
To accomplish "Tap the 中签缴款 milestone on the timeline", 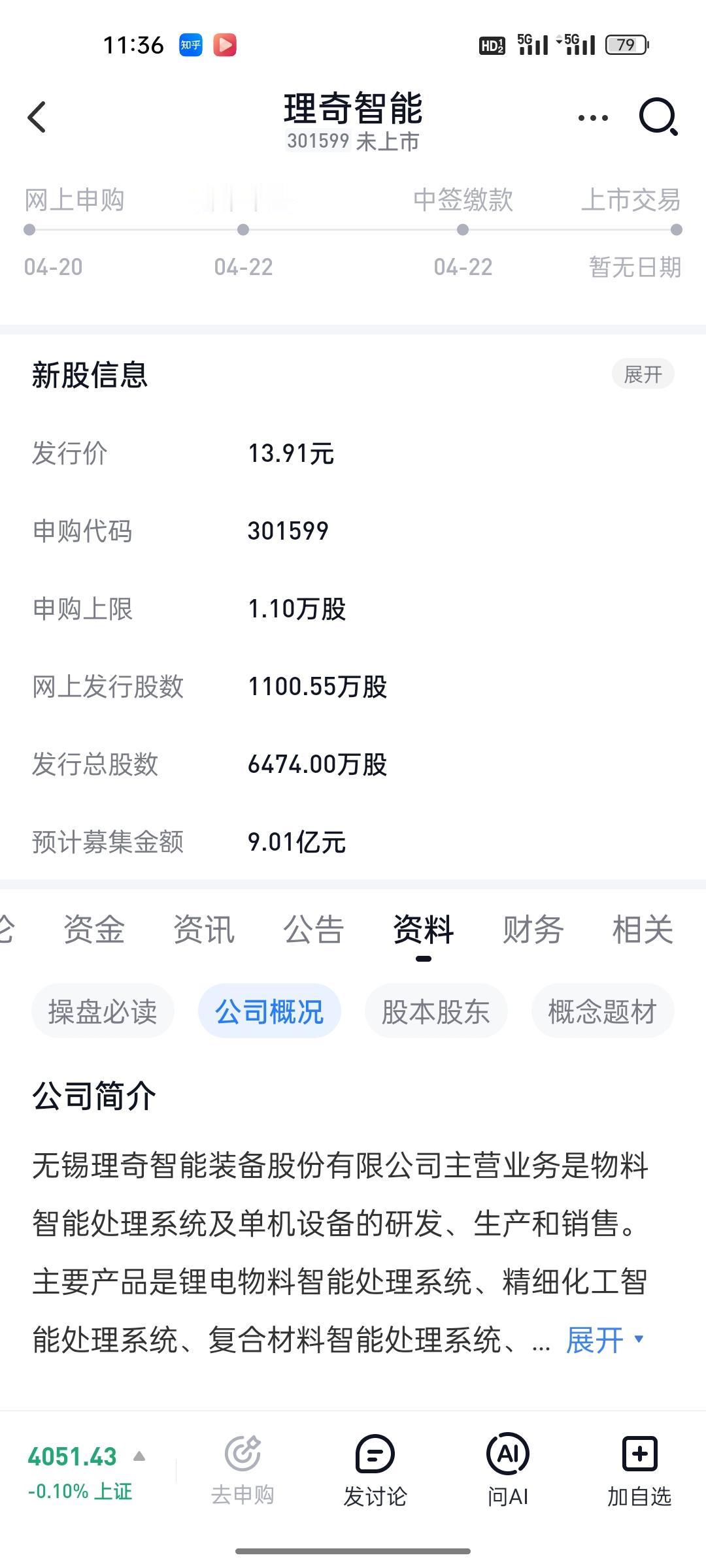I will click(x=463, y=201).
